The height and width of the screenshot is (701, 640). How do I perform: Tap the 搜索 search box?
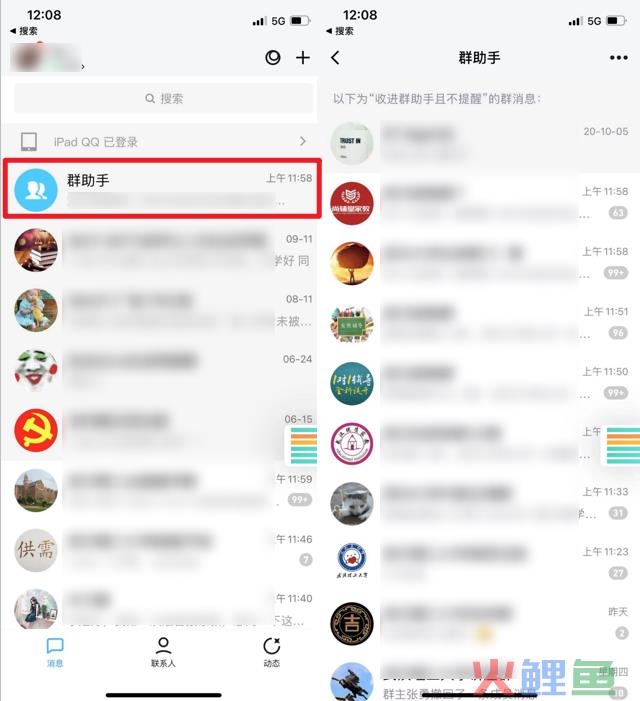coord(163,99)
